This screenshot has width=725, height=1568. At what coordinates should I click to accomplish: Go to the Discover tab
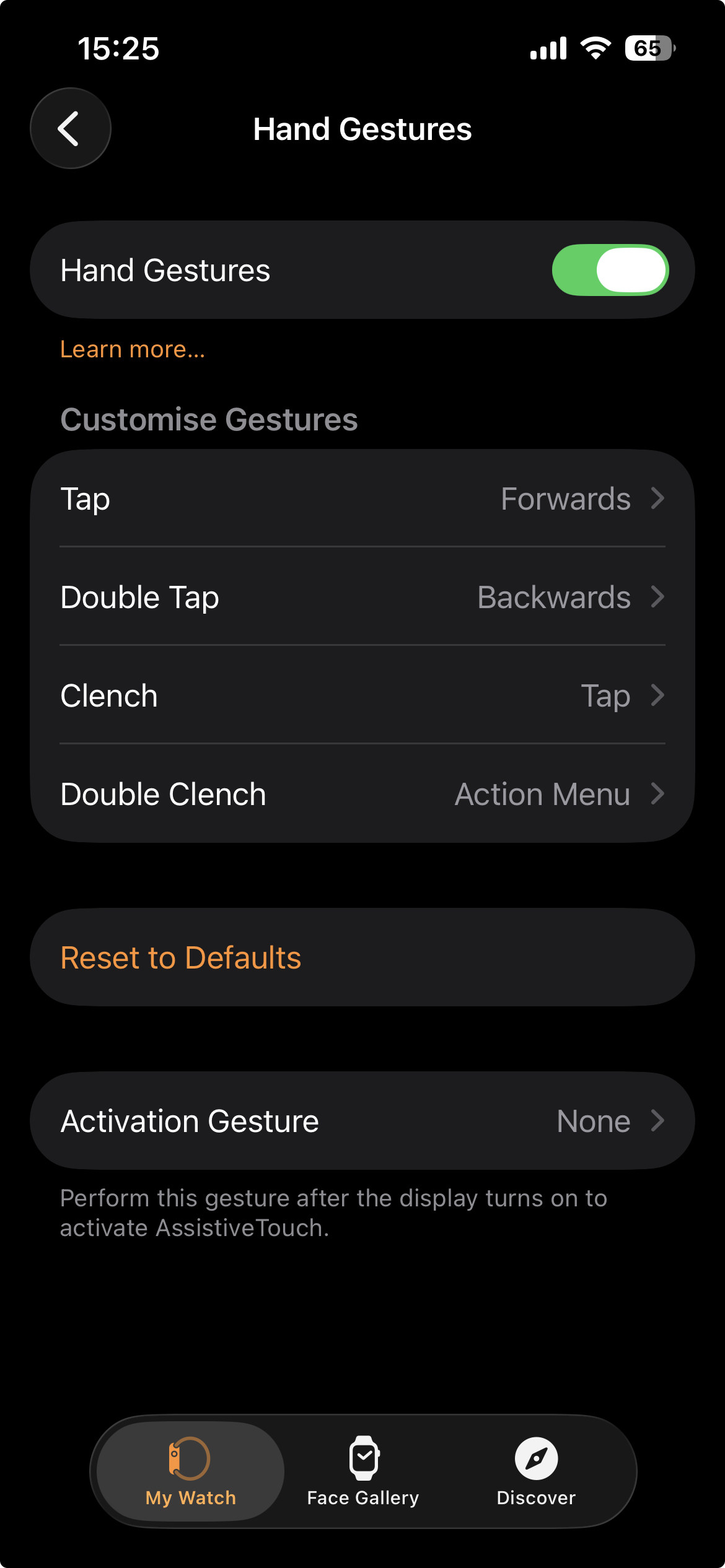point(536,1470)
